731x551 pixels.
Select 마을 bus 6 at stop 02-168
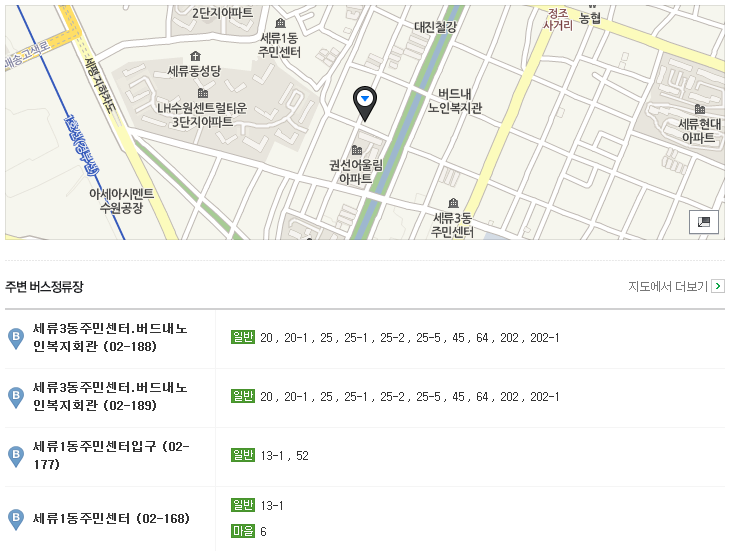point(263,531)
